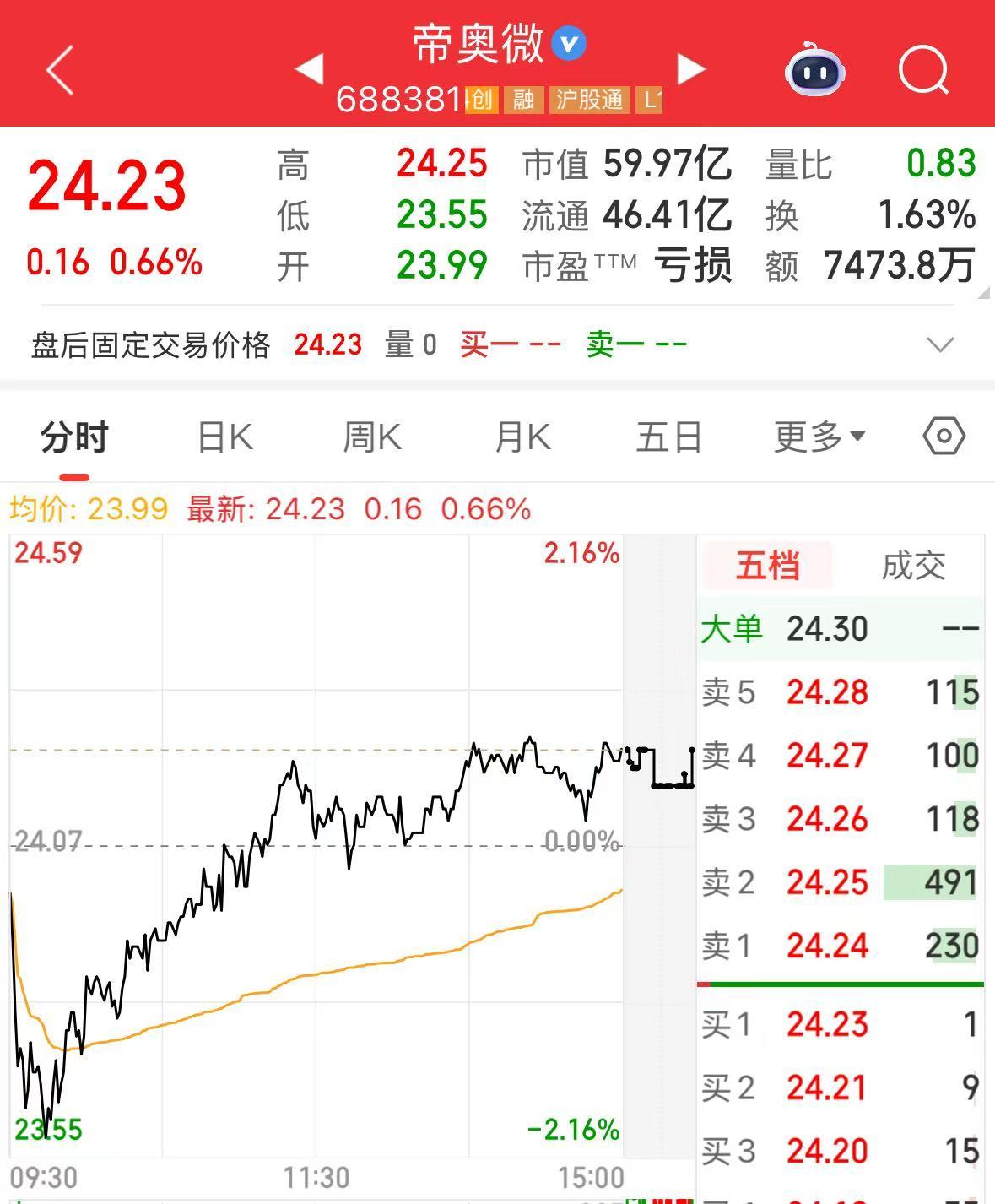
Task: Switch to the 周K chart
Action: click(x=372, y=437)
